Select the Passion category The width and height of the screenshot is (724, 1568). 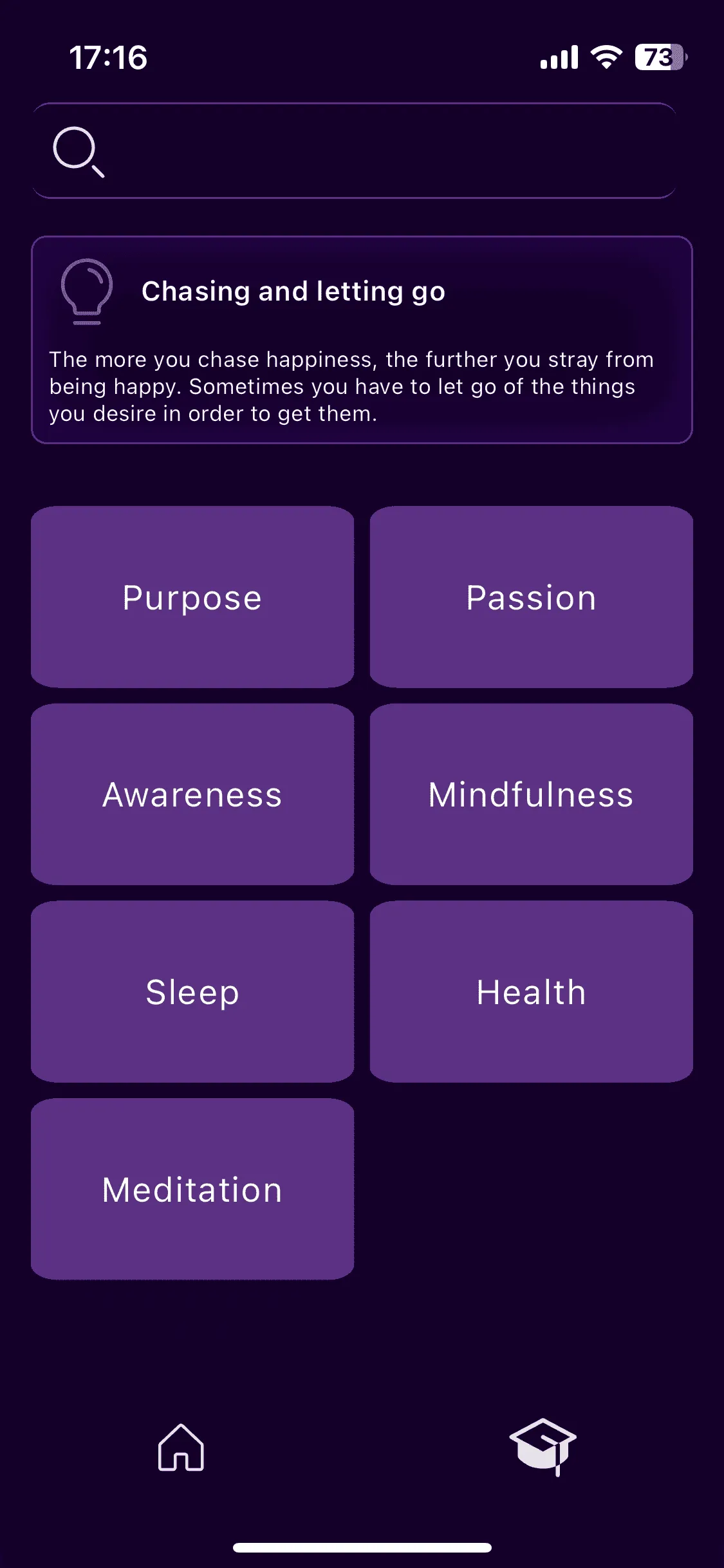(x=531, y=597)
